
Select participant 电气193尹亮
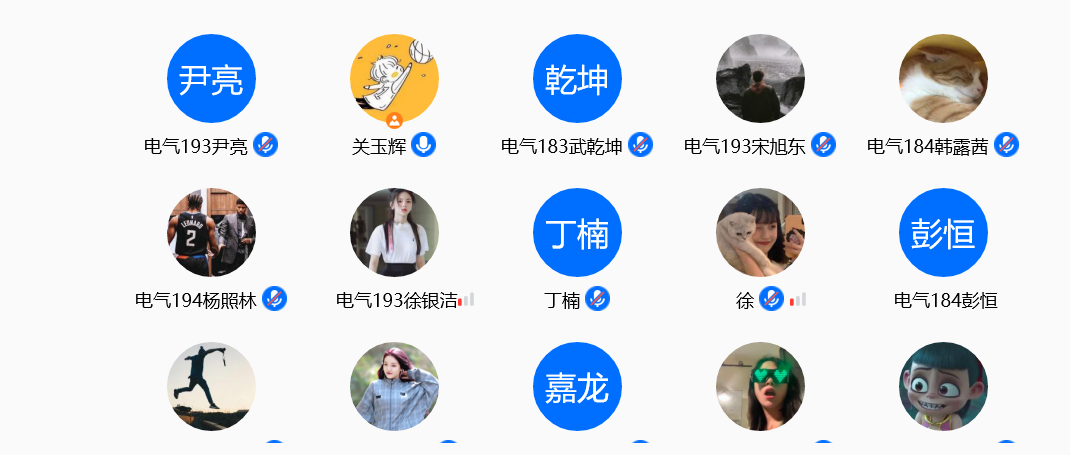click(211, 79)
